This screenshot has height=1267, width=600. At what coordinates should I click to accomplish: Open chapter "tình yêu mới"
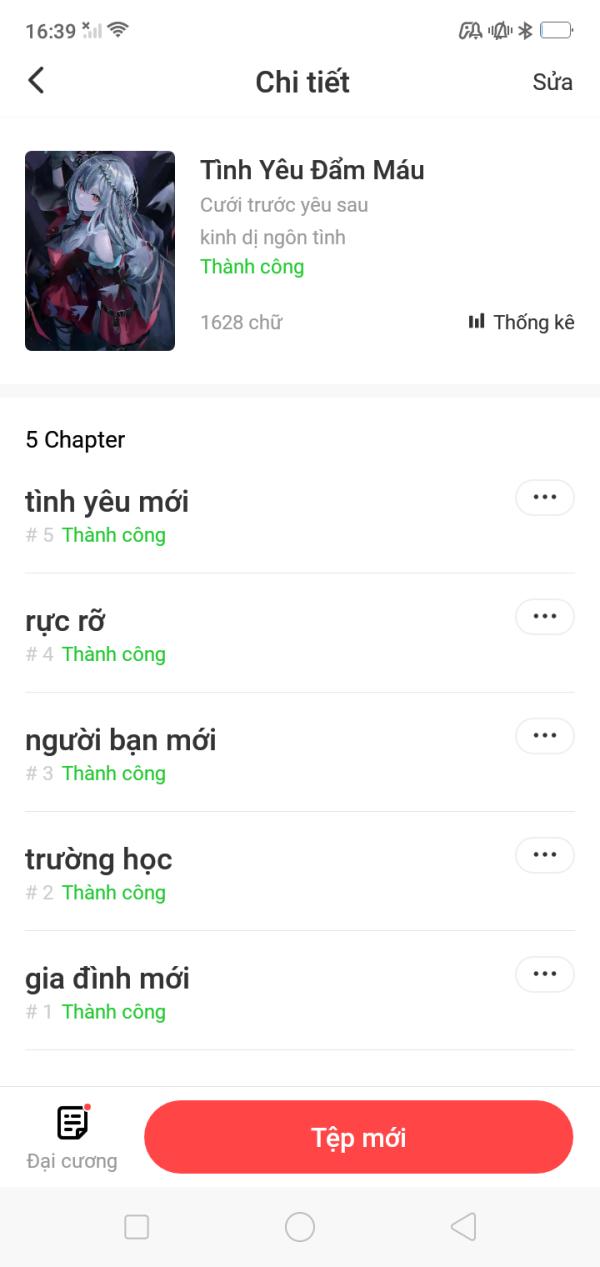107,502
